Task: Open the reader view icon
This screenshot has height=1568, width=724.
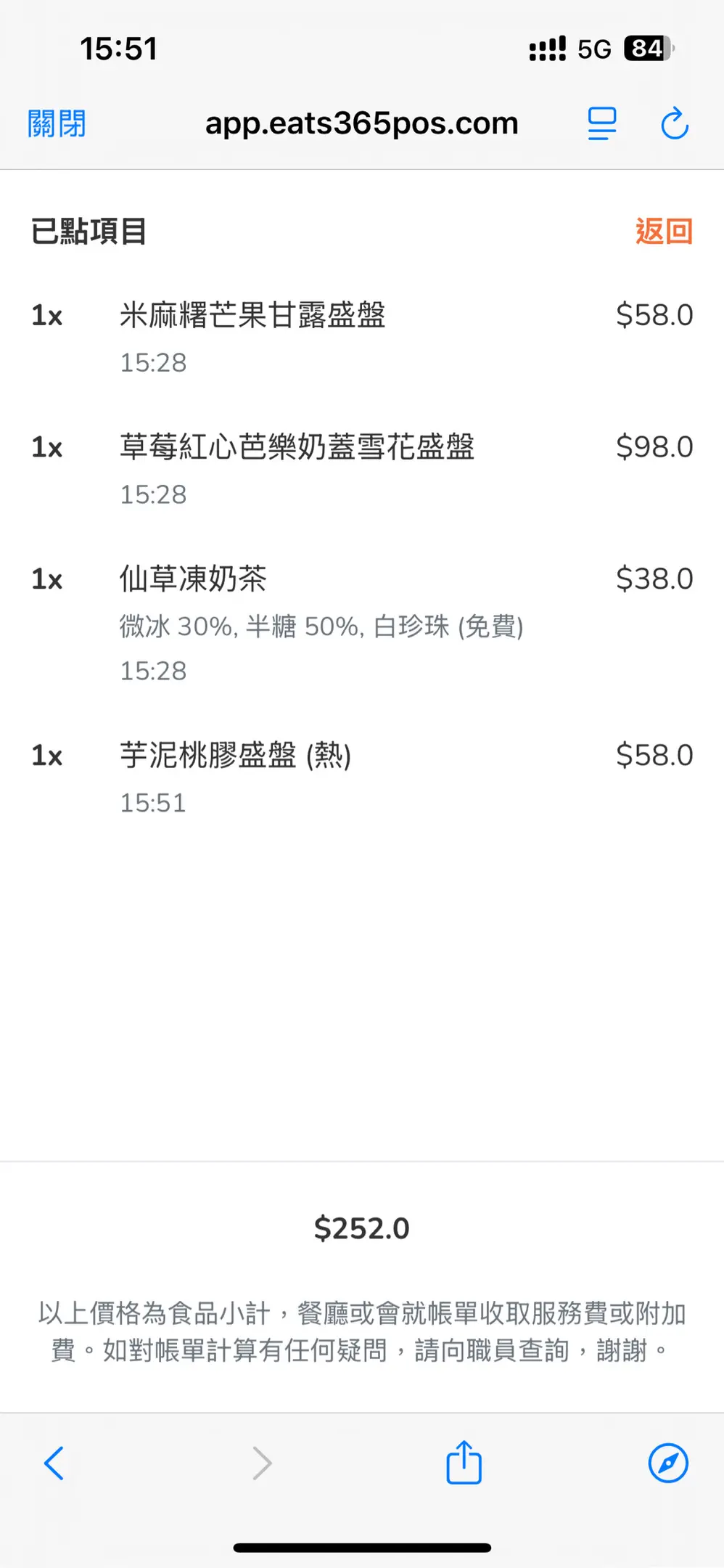Action: (x=601, y=123)
